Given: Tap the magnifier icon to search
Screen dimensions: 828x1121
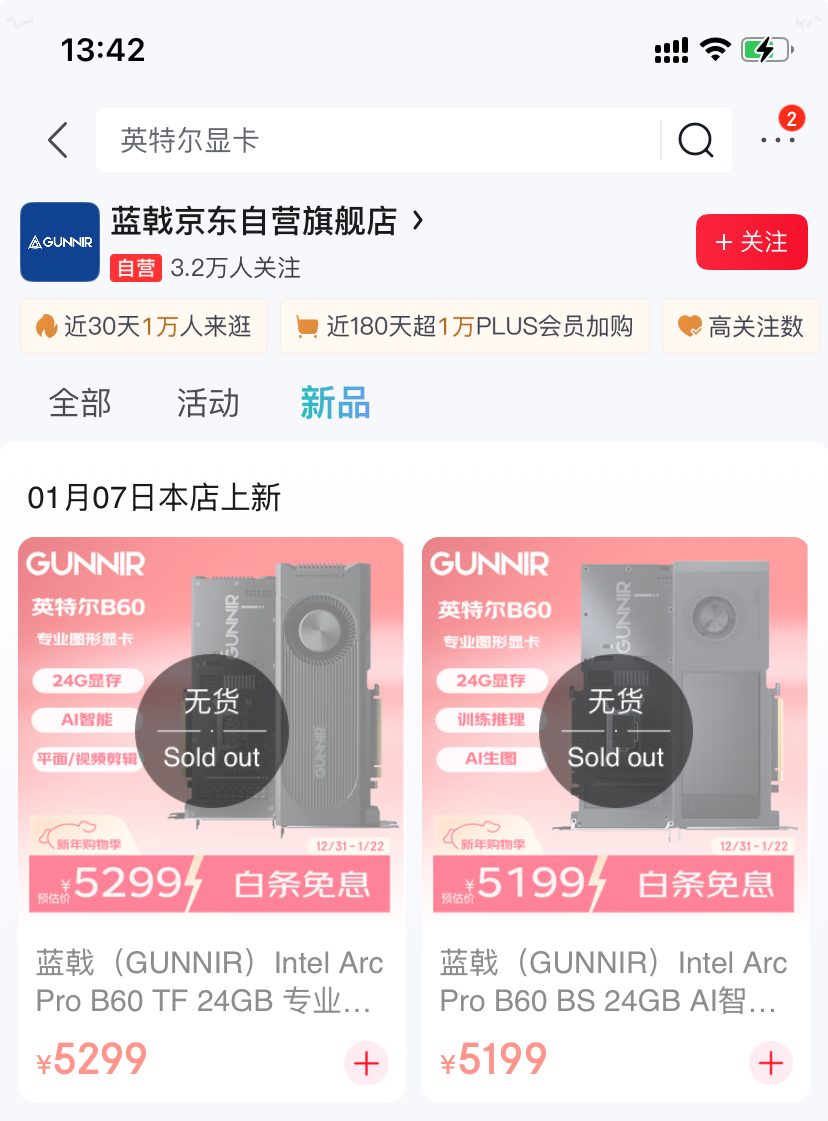Looking at the screenshot, I should pyautogui.click(x=697, y=140).
